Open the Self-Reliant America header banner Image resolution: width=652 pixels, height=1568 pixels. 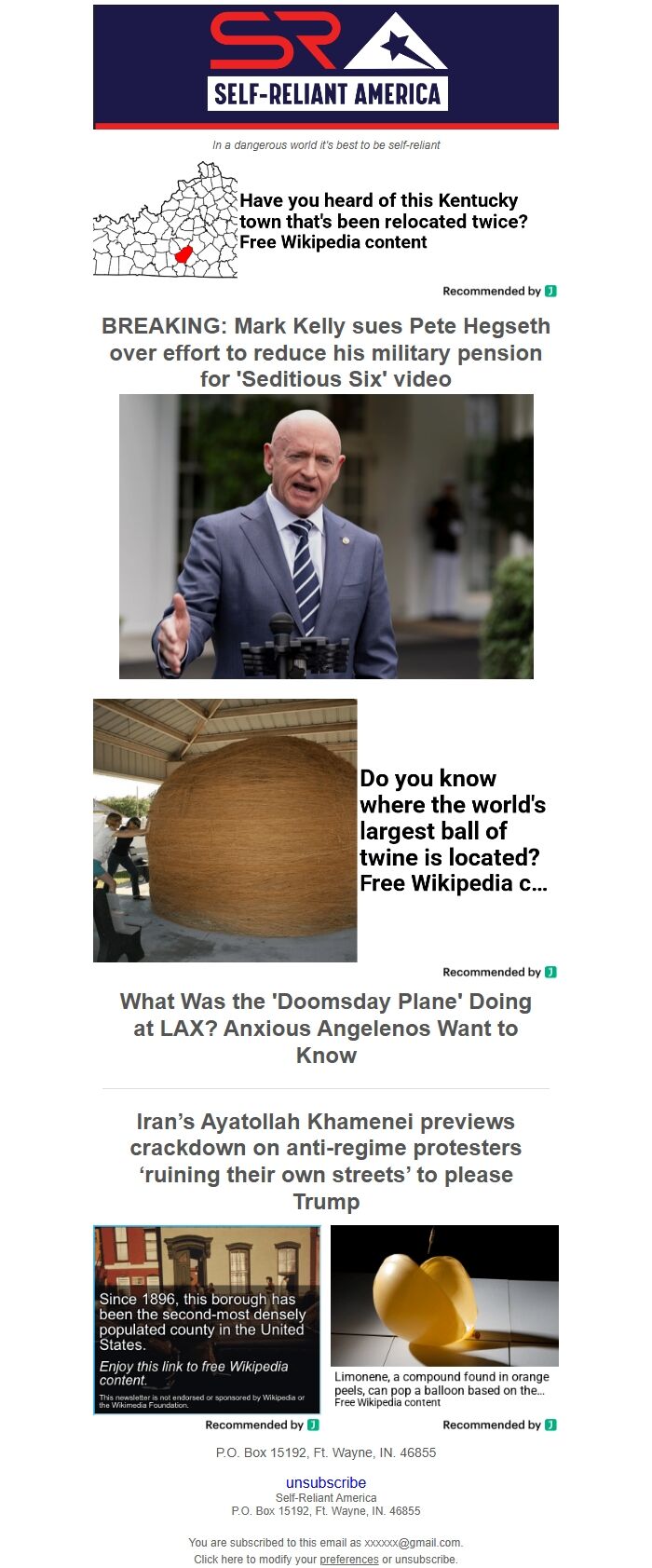point(326,66)
